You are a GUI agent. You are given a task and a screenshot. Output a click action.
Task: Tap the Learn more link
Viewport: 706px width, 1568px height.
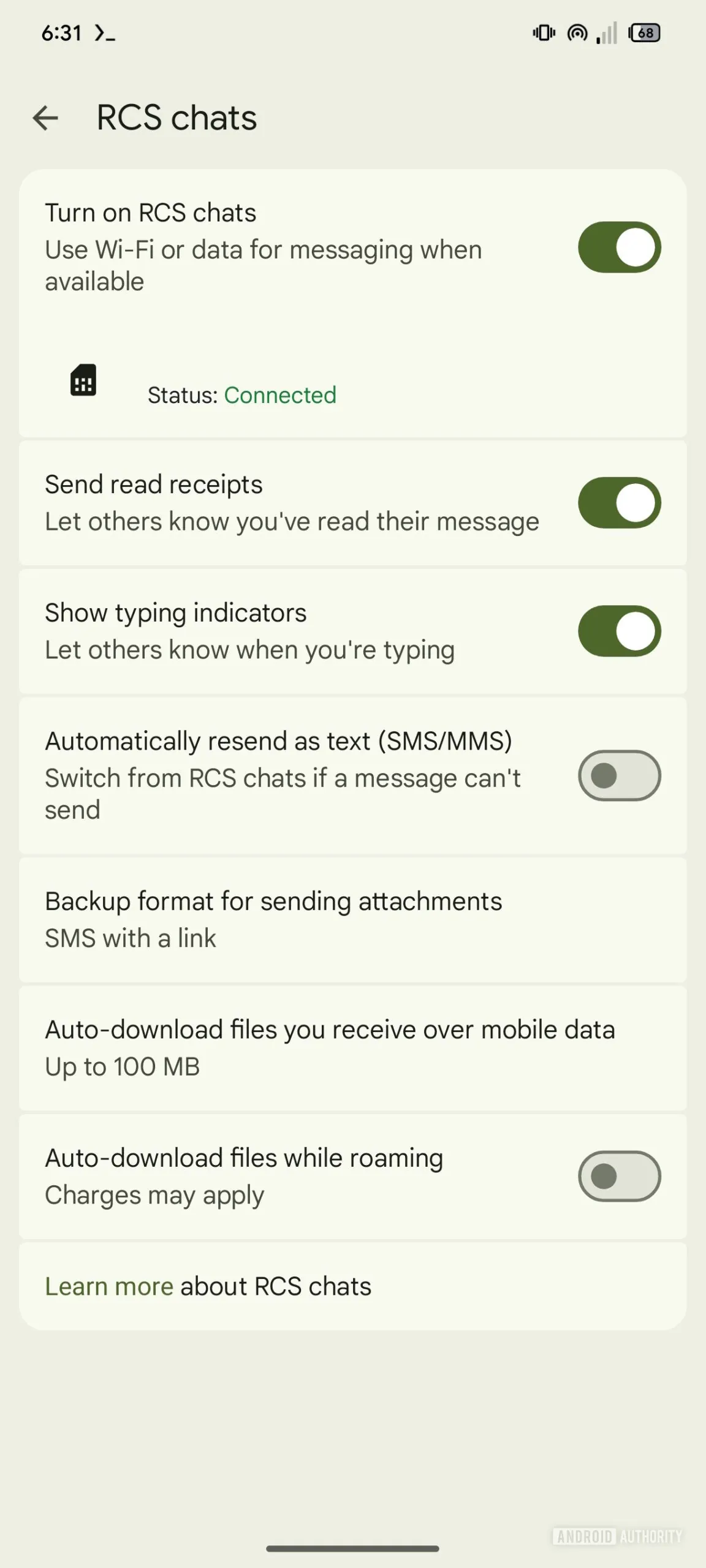coord(109,1287)
